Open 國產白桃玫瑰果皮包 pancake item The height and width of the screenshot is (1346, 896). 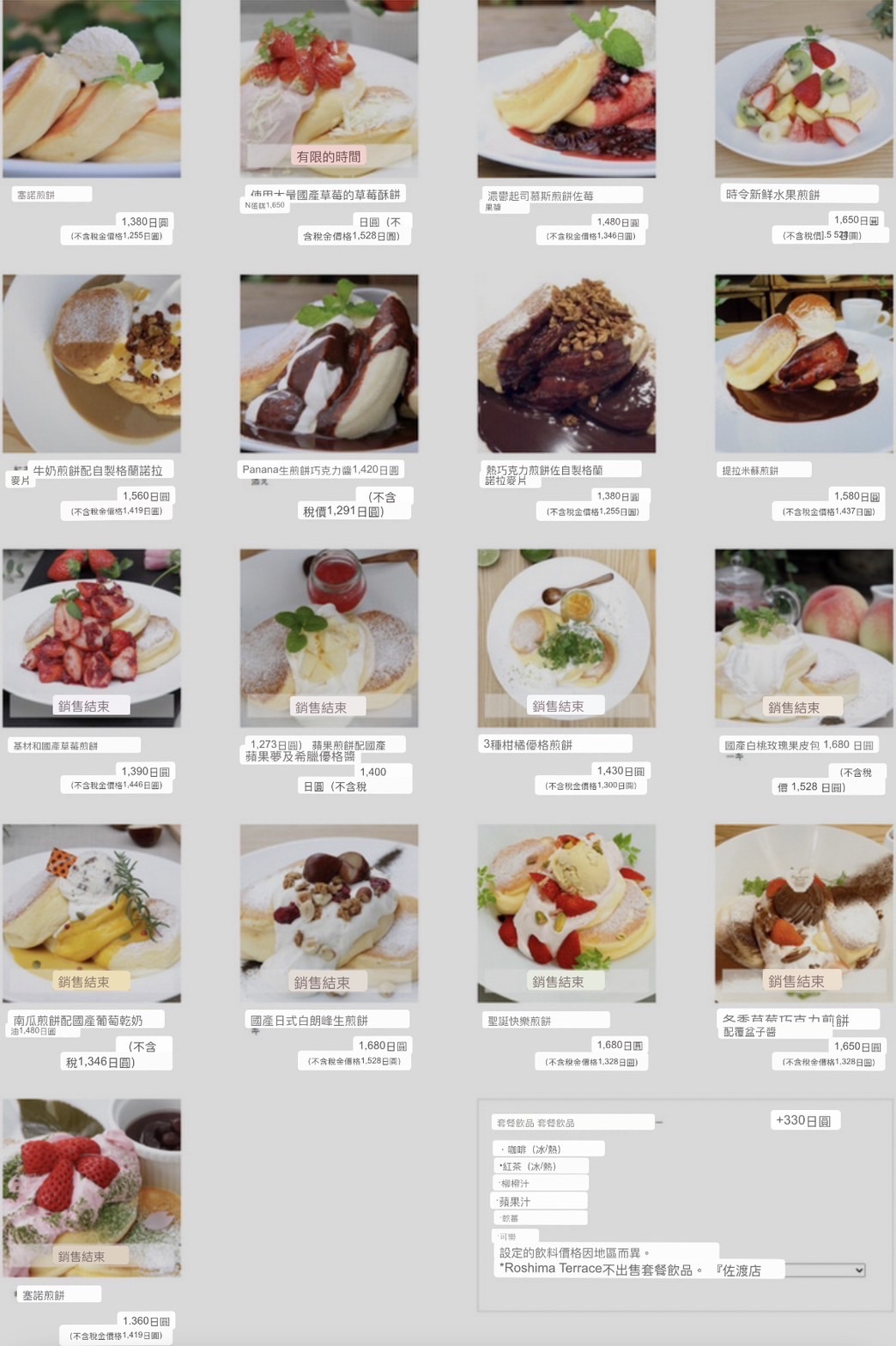pos(803,639)
